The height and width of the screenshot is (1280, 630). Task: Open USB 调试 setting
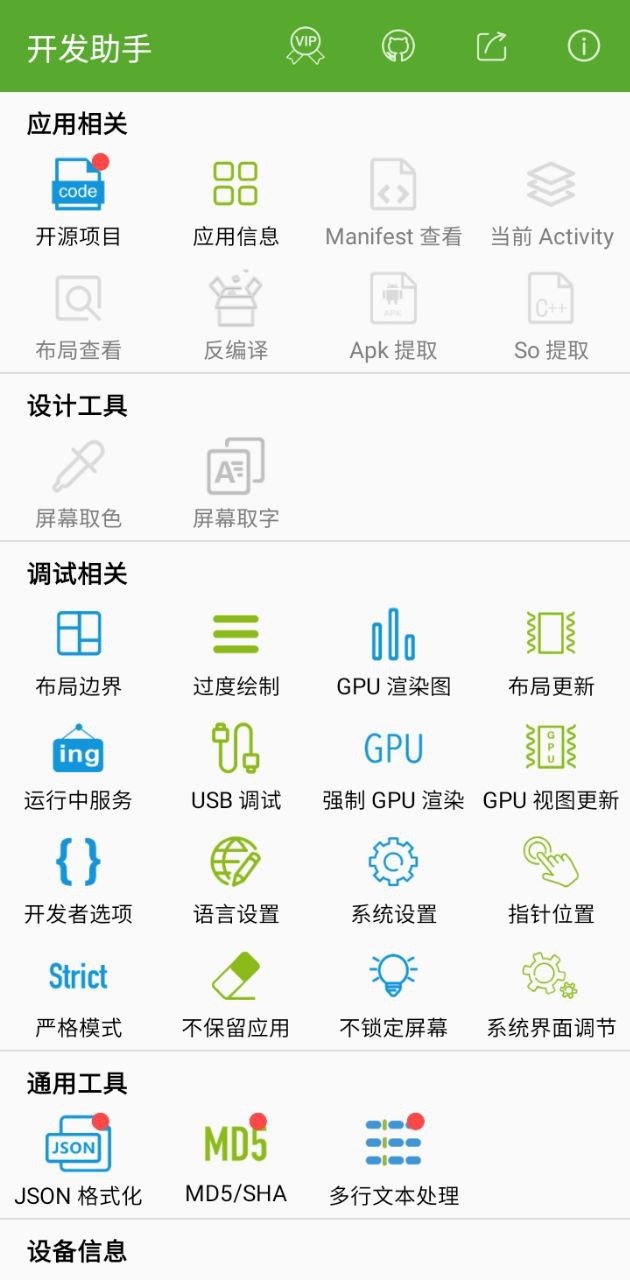click(x=236, y=767)
